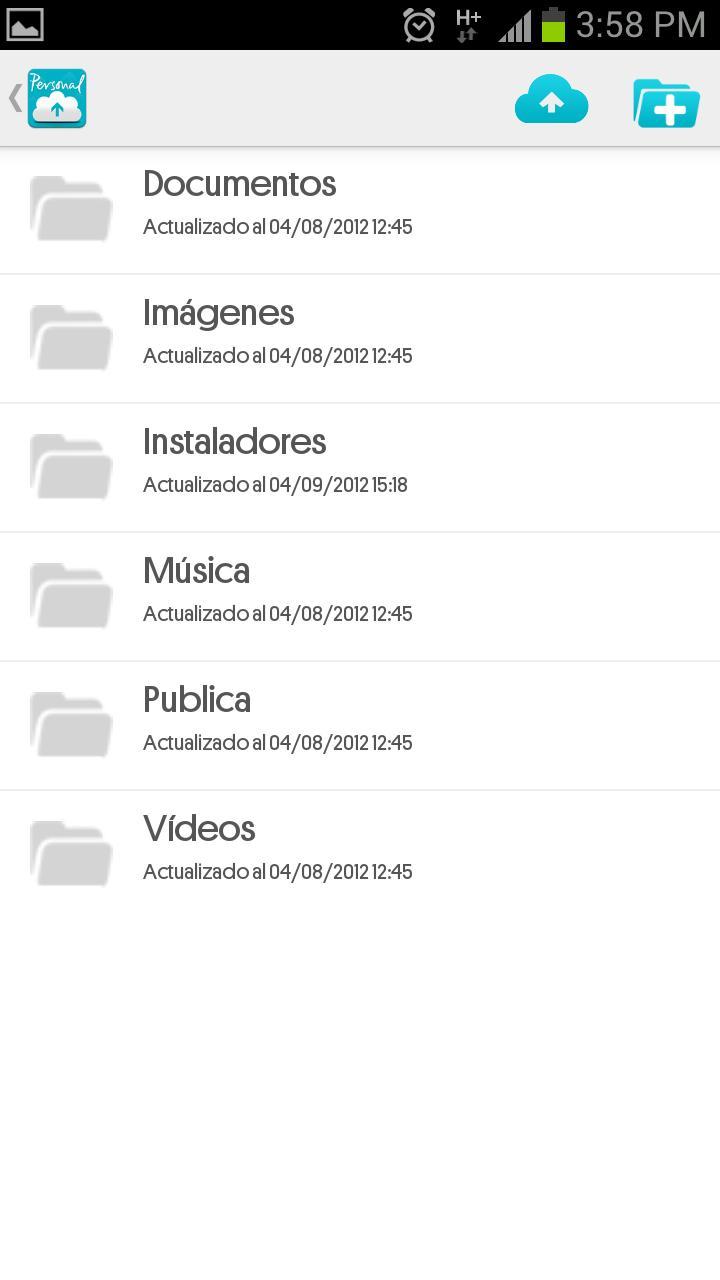Image resolution: width=720 pixels, height=1280 pixels.
Task: Tap the Vídeos folder icon
Action: (x=70, y=853)
